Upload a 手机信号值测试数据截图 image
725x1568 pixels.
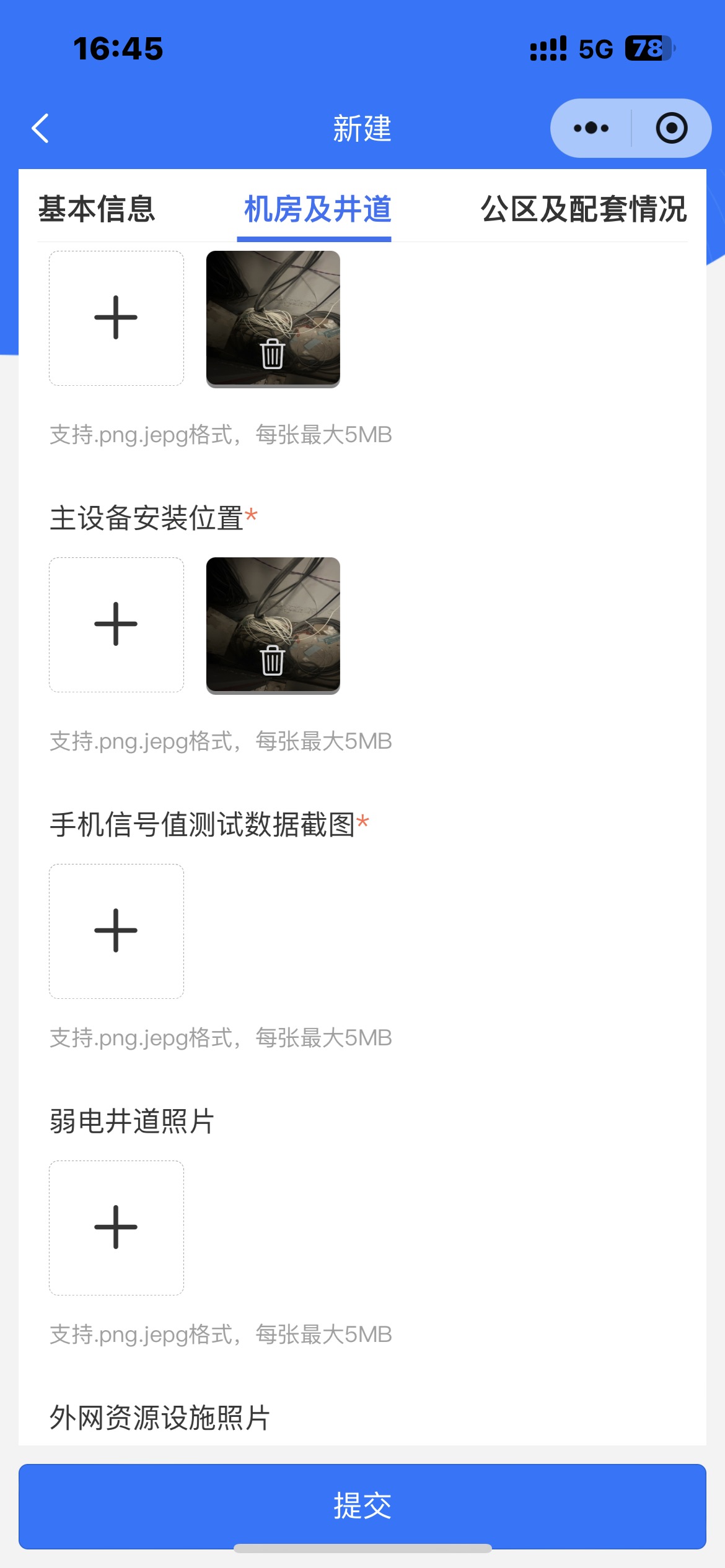(x=116, y=931)
